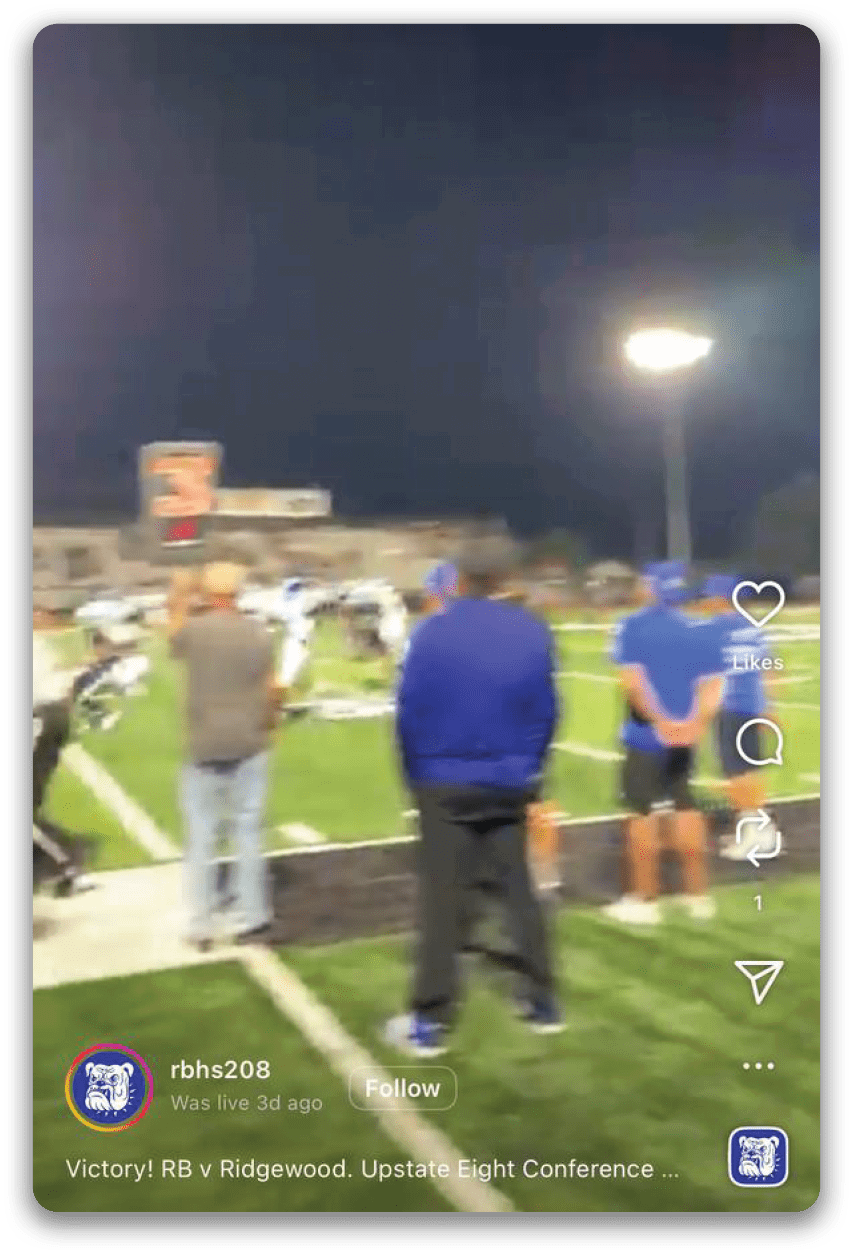Screen dimensions: 853x1254
Task: Follow the rbhs208 account
Action: 402,1088
